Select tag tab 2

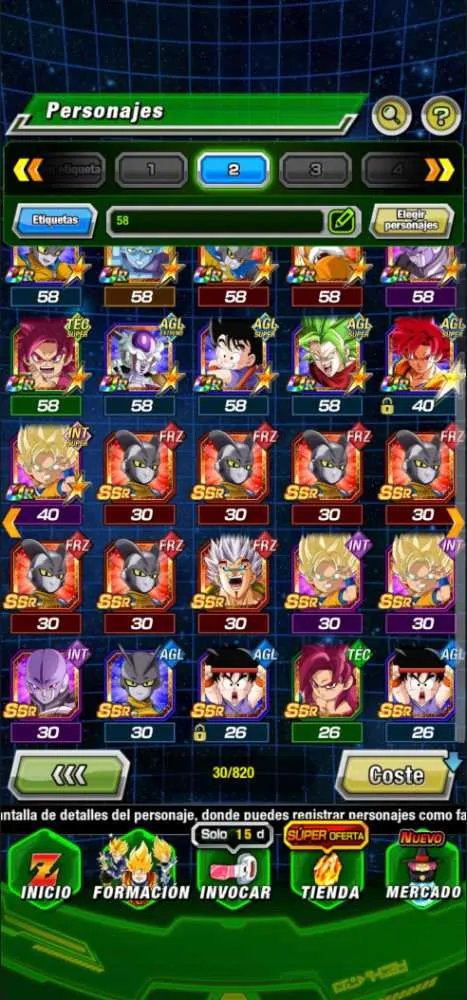pyautogui.click(x=233, y=170)
